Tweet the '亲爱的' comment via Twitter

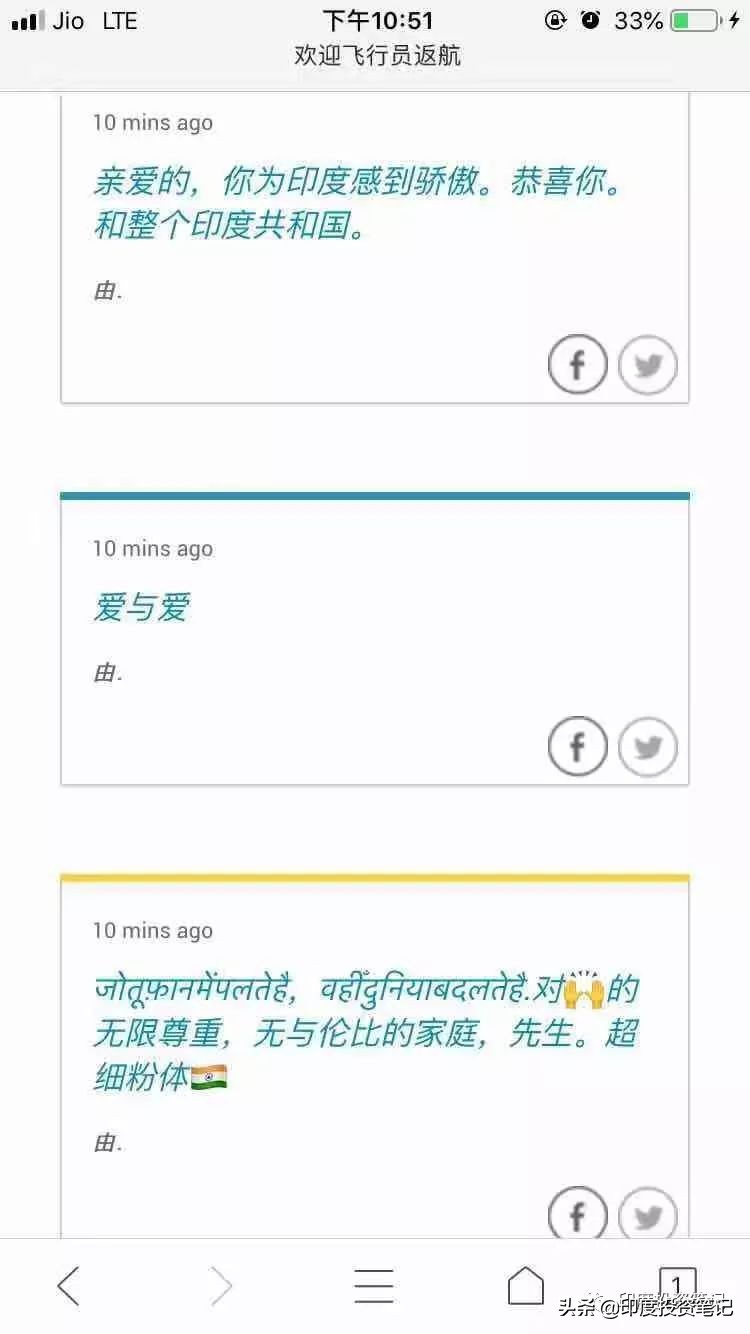[648, 365]
